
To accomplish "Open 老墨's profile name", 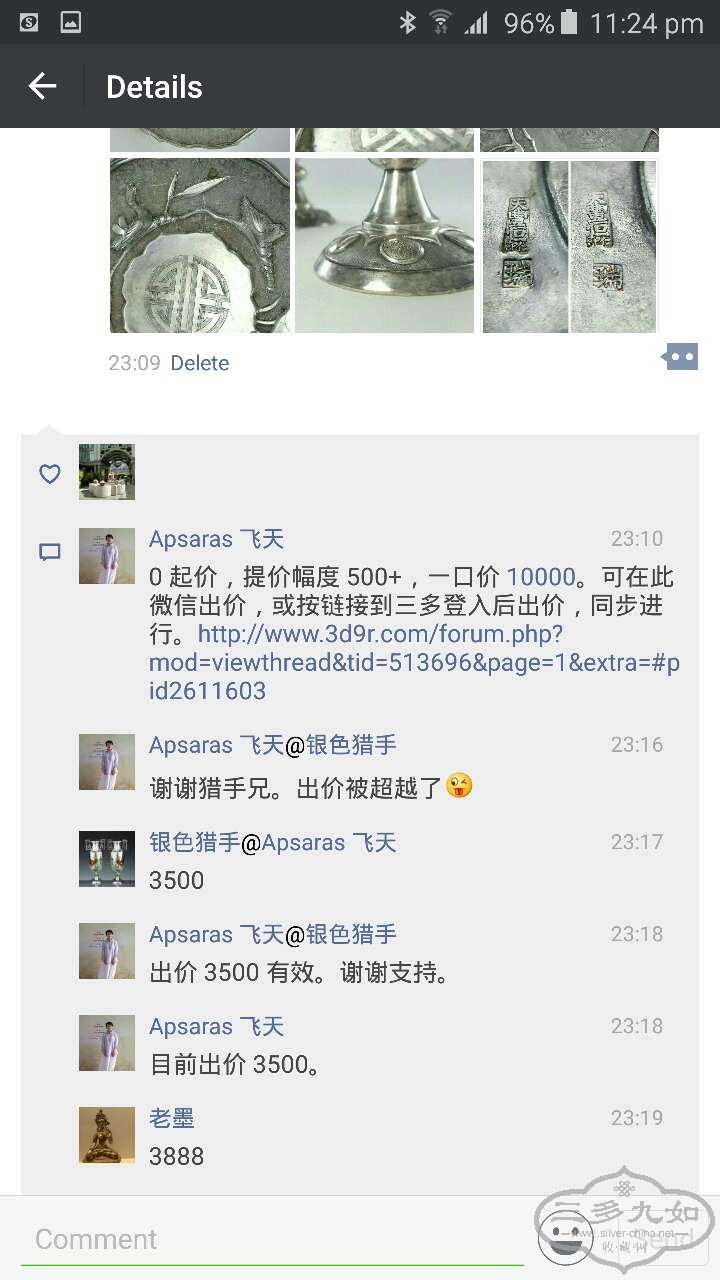I will pos(171,1118).
